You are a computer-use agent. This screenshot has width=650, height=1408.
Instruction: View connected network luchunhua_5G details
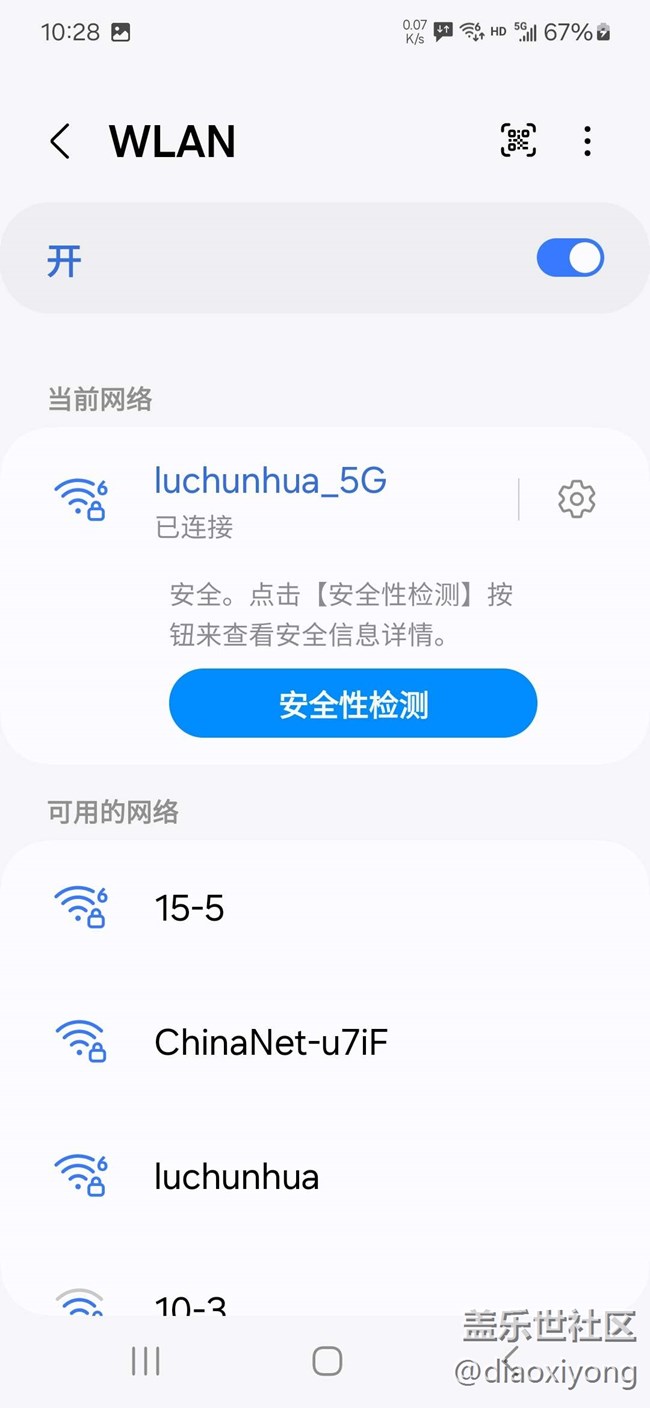tap(270, 497)
